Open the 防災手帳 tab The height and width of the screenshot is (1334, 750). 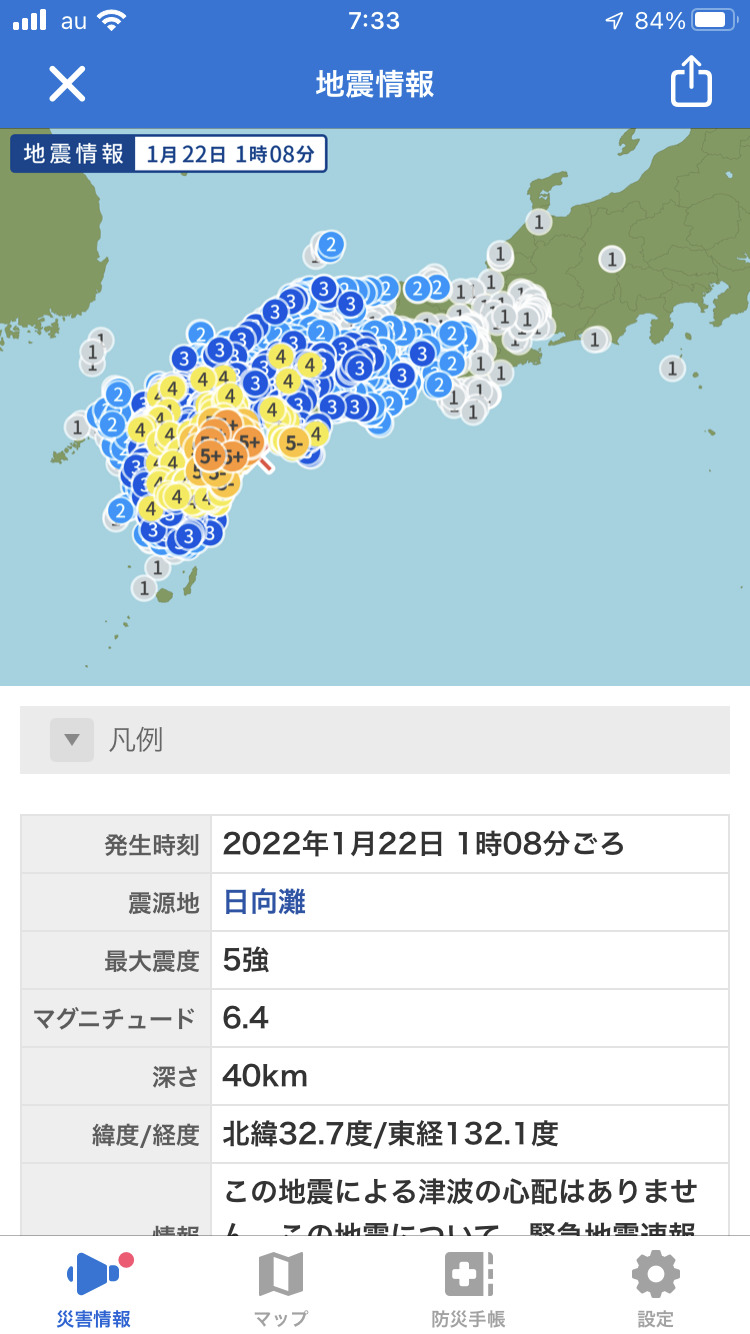[x=468, y=1288]
